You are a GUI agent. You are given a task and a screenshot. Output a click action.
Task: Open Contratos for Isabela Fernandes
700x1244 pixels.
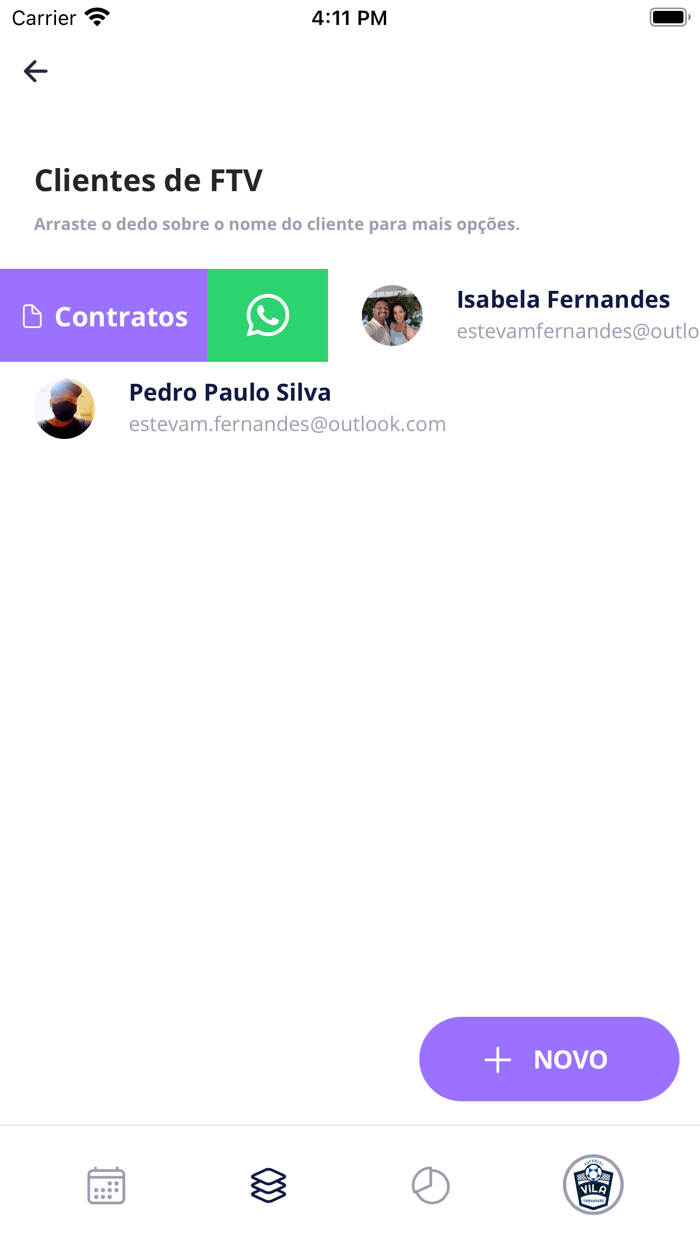click(104, 315)
